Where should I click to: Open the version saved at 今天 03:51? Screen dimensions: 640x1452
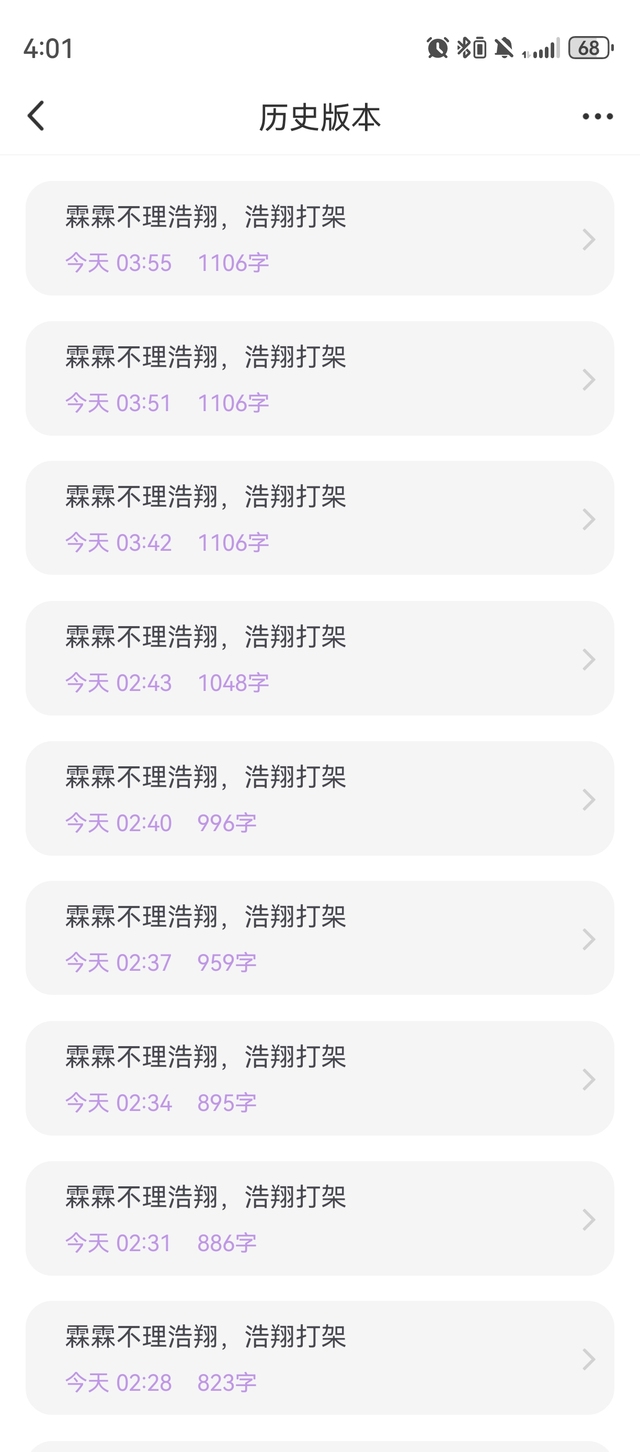320,378
